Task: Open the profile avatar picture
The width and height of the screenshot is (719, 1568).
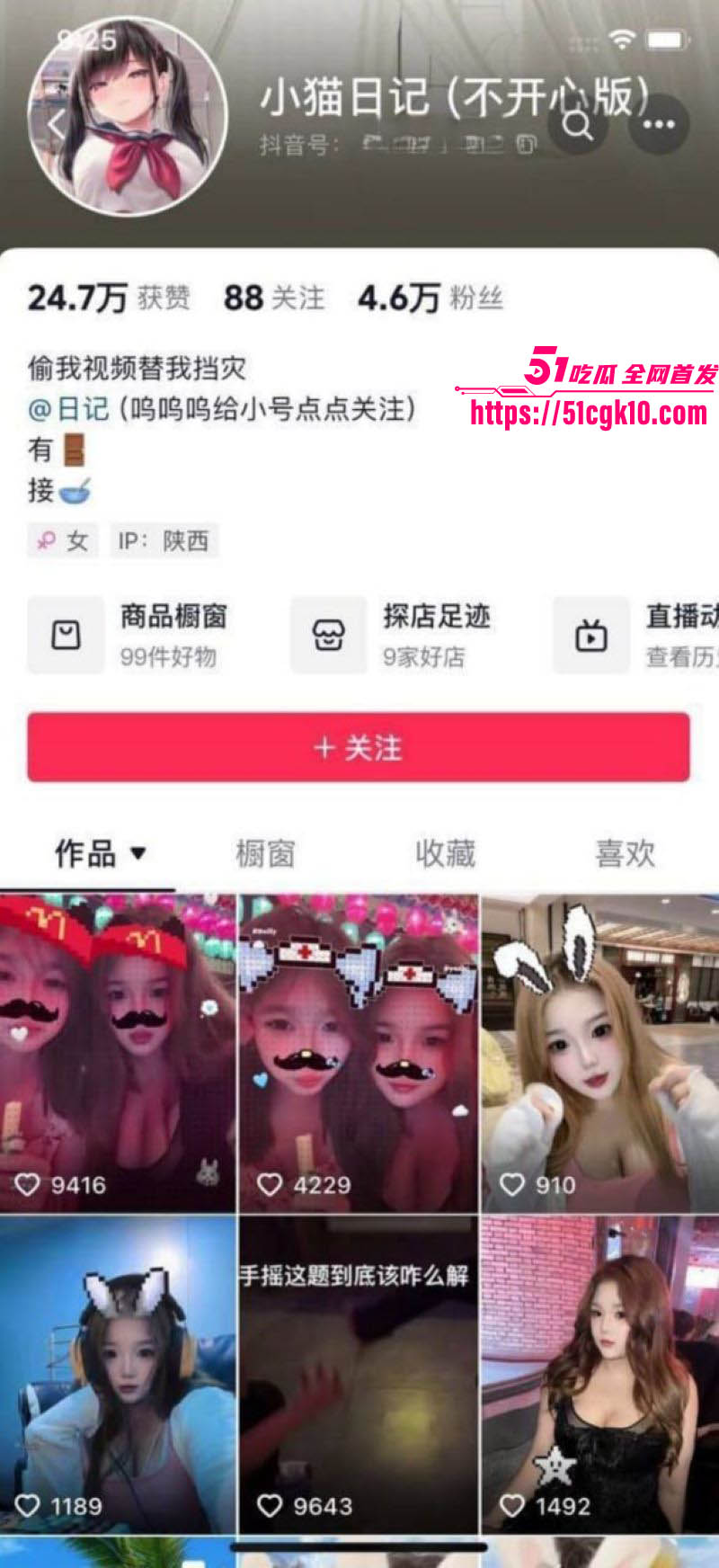Action: pyautogui.click(x=128, y=117)
